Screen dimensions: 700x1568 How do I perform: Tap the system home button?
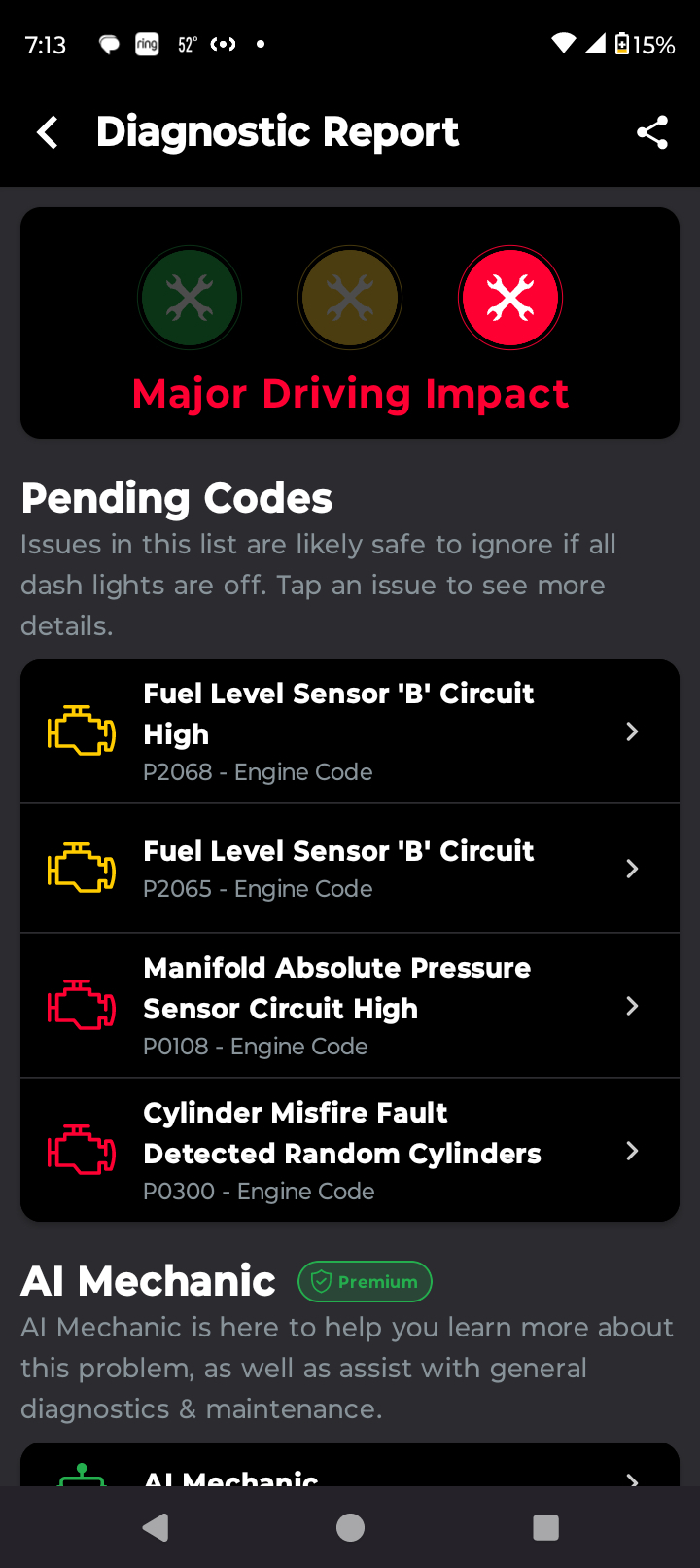[x=350, y=1527]
